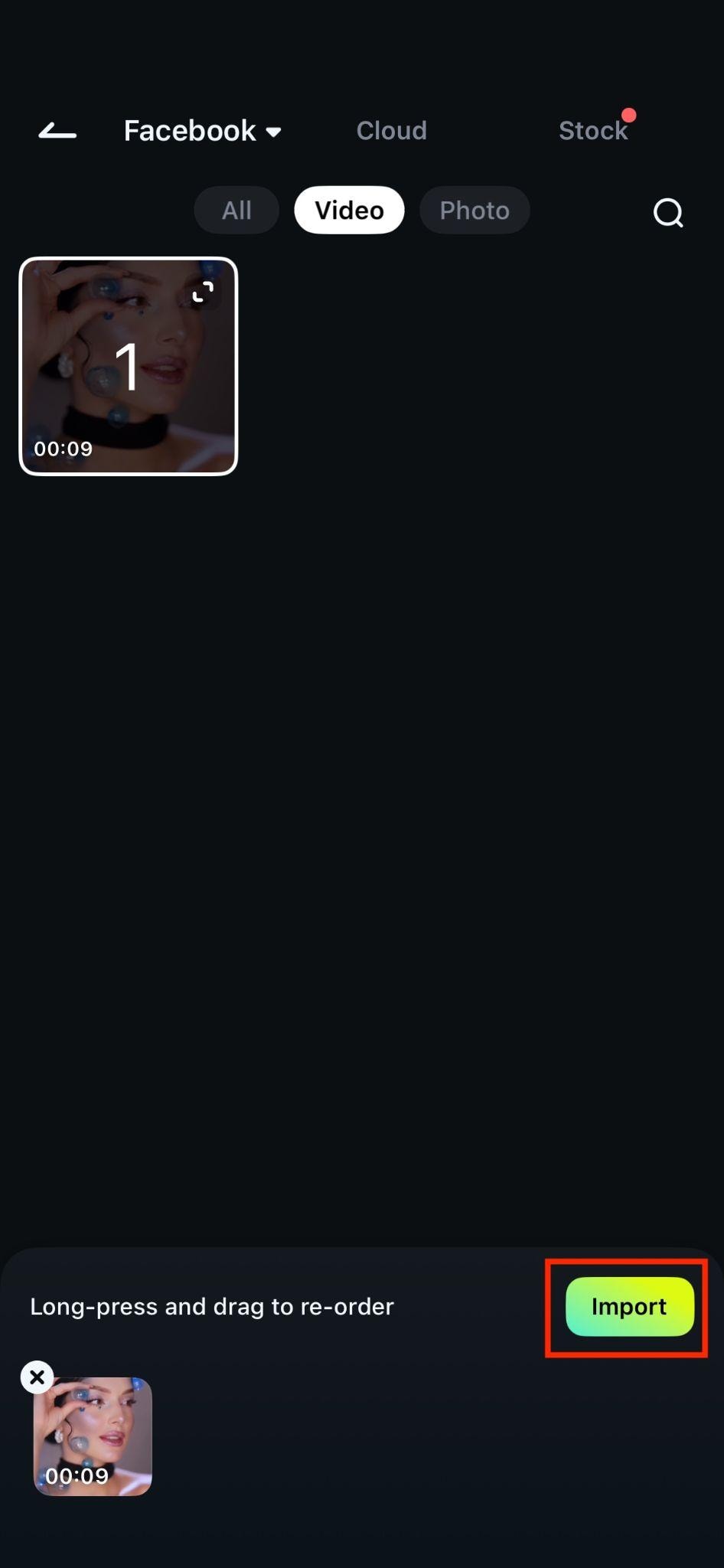
Task: Enable the All media filter
Action: click(236, 210)
